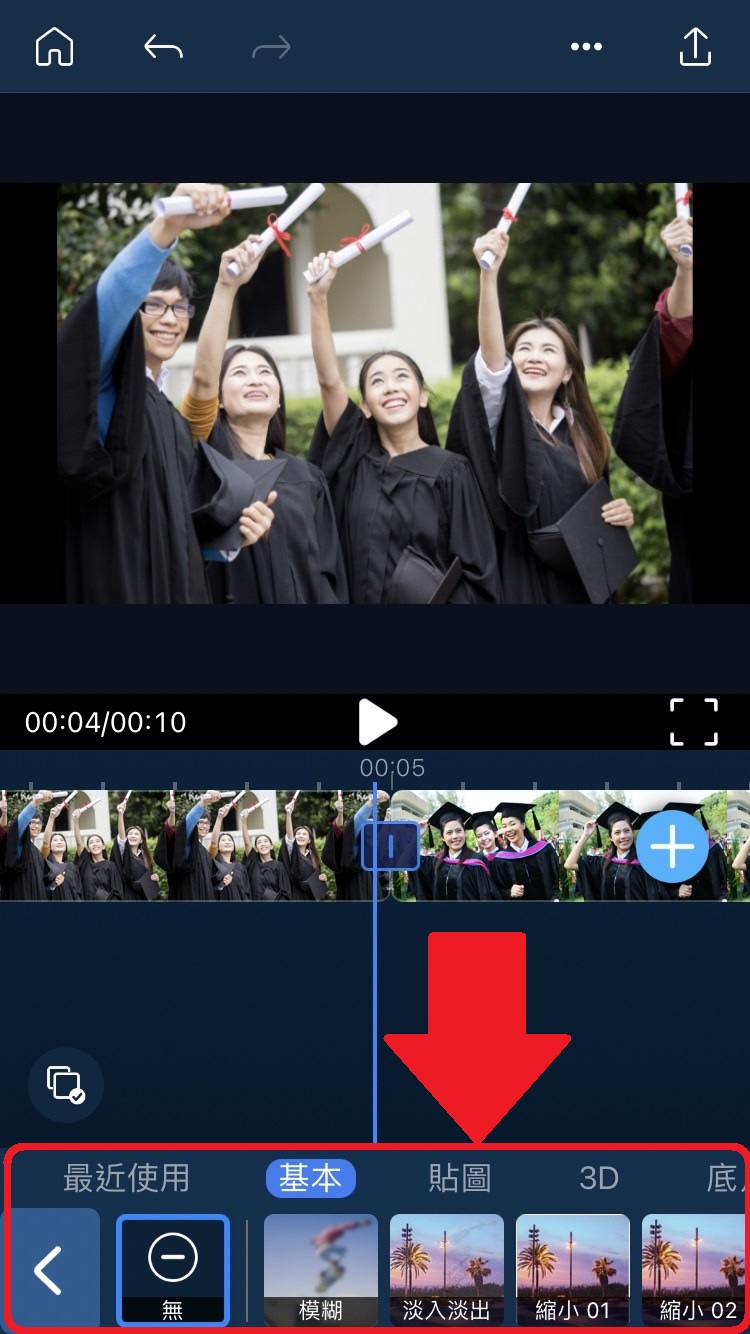This screenshot has height=1334, width=750.
Task: Apply transition to all clips
Action: (x=65, y=1085)
